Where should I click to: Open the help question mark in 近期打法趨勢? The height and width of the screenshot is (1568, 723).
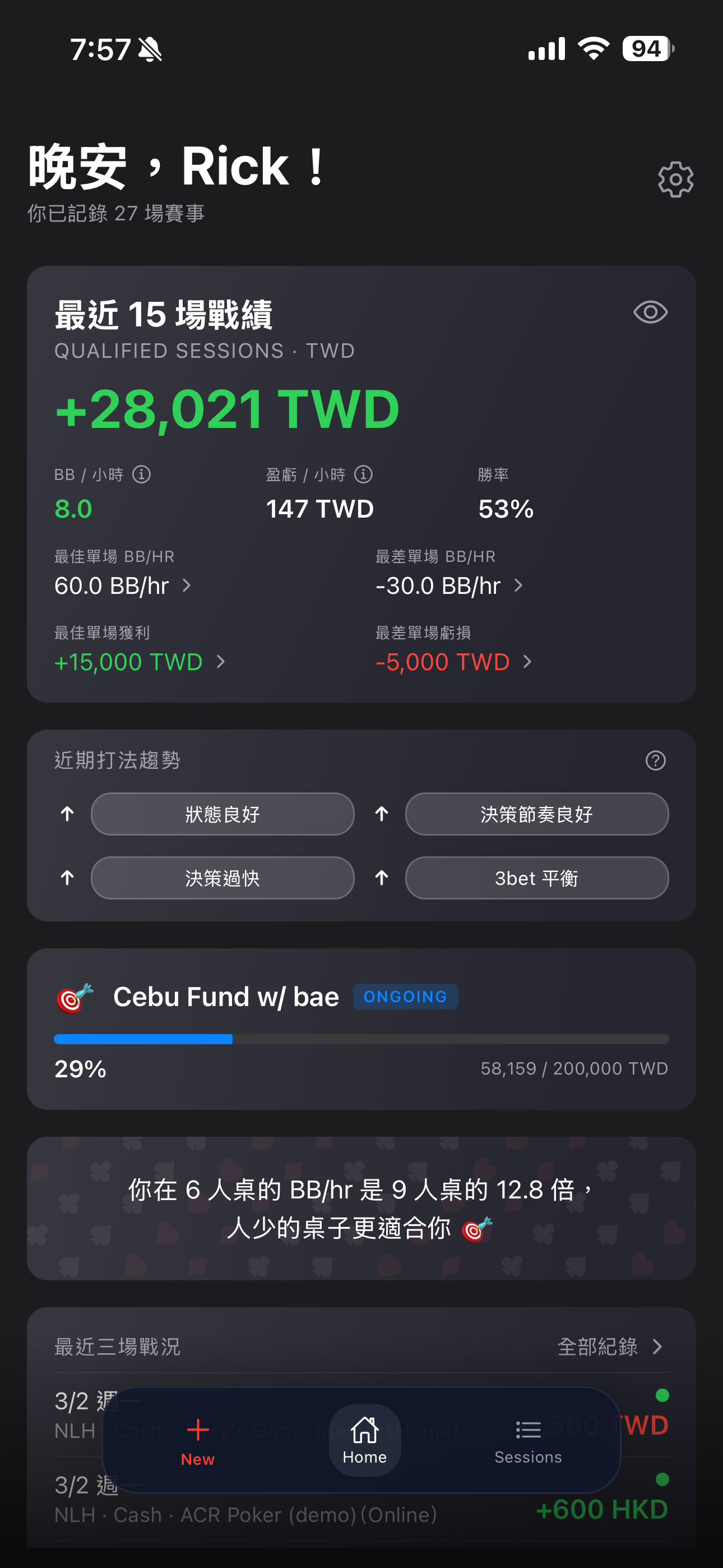655,761
